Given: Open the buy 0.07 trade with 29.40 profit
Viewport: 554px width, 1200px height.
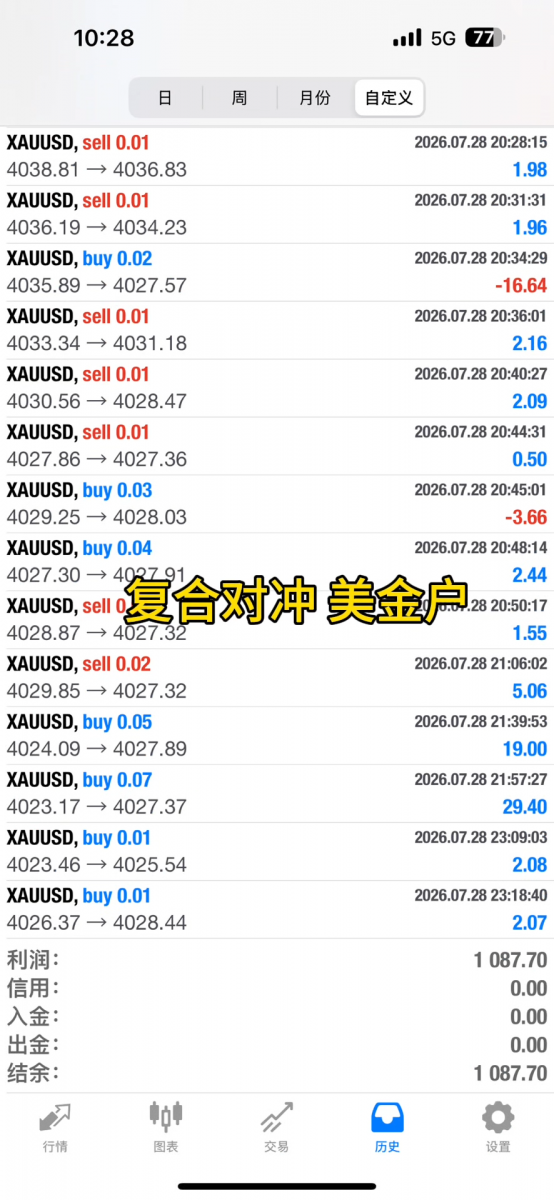Looking at the screenshot, I should tap(277, 794).
